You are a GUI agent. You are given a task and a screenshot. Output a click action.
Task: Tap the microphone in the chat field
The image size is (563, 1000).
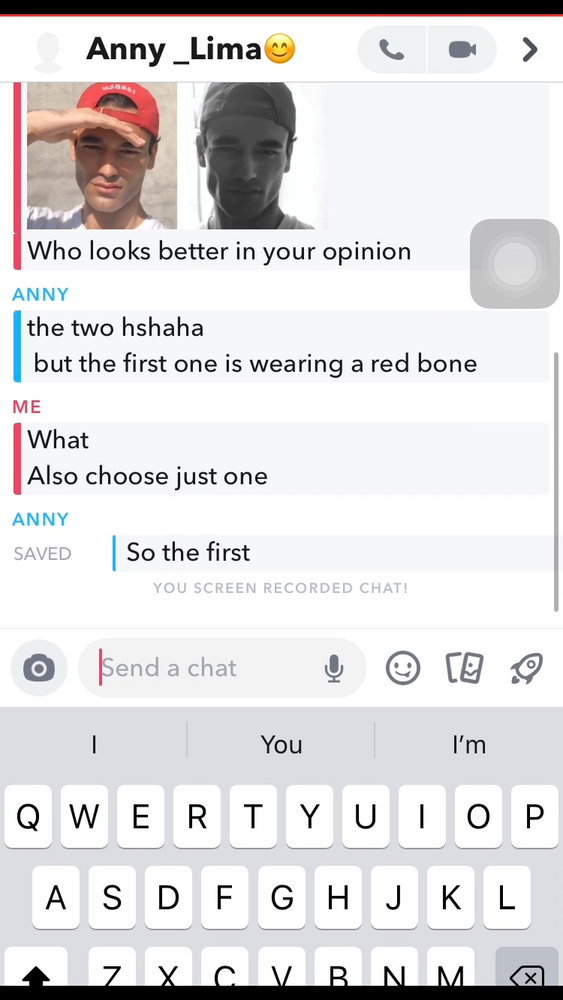[333, 668]
